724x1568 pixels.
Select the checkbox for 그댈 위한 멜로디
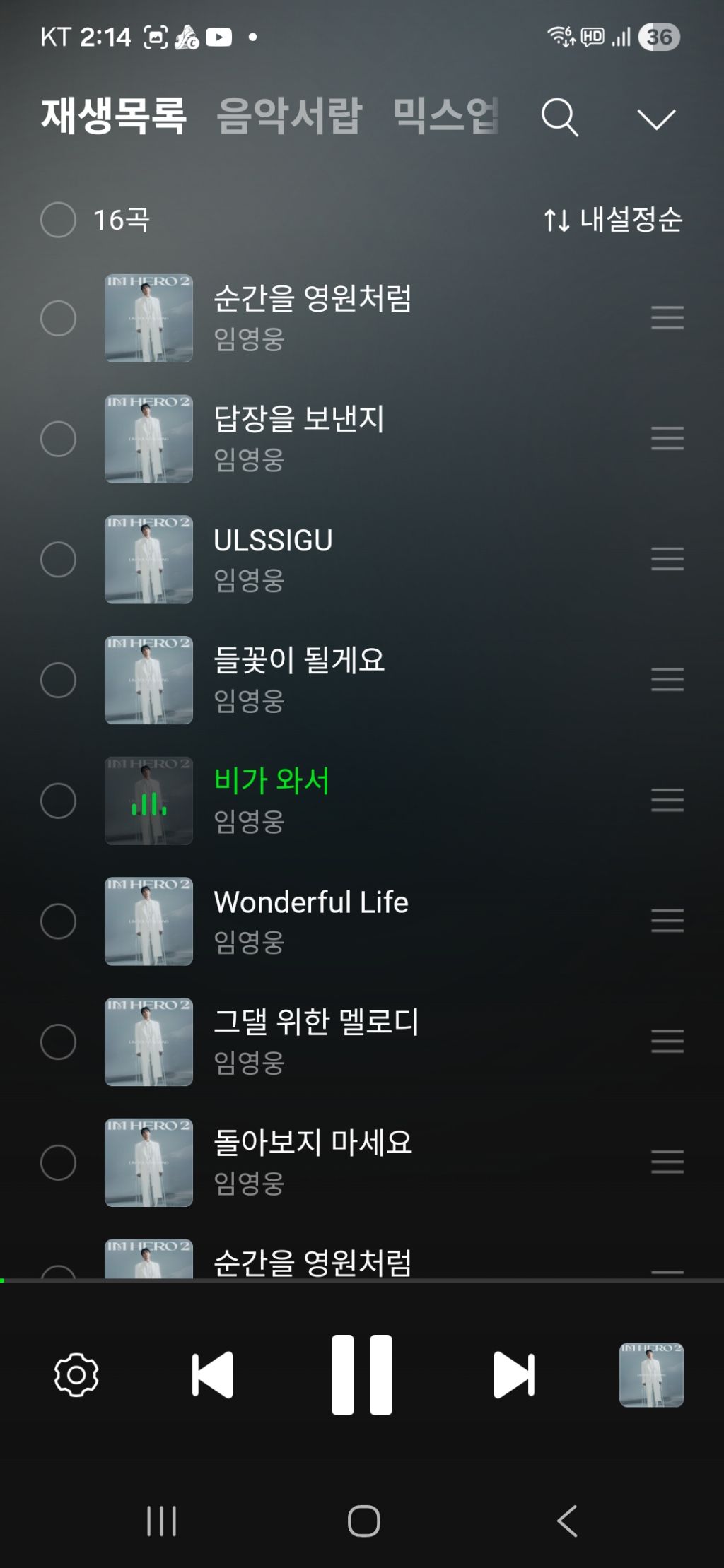(59, 1042)
